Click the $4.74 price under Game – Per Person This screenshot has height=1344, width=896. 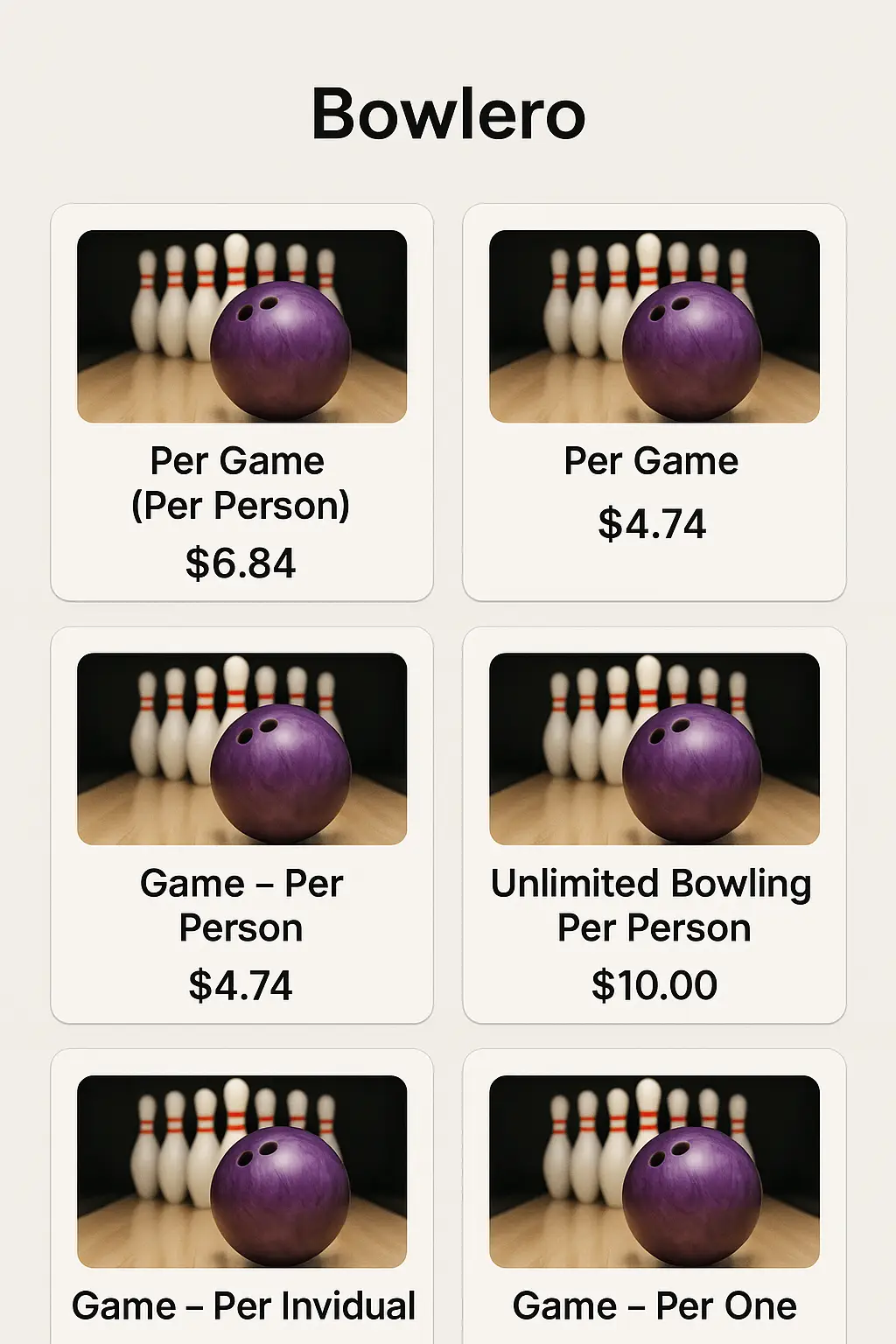click(242, 985)
